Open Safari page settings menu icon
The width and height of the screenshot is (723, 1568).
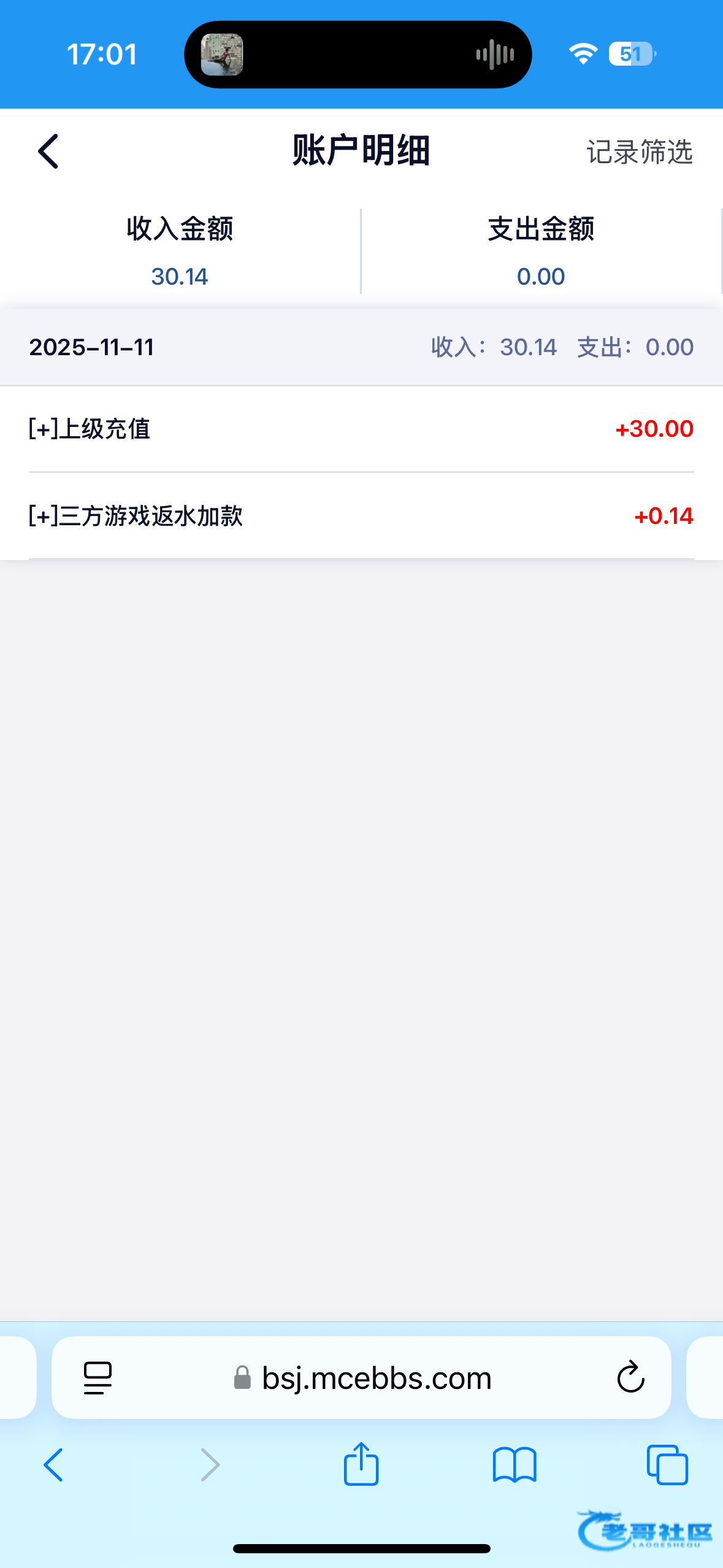(98, 1378)
